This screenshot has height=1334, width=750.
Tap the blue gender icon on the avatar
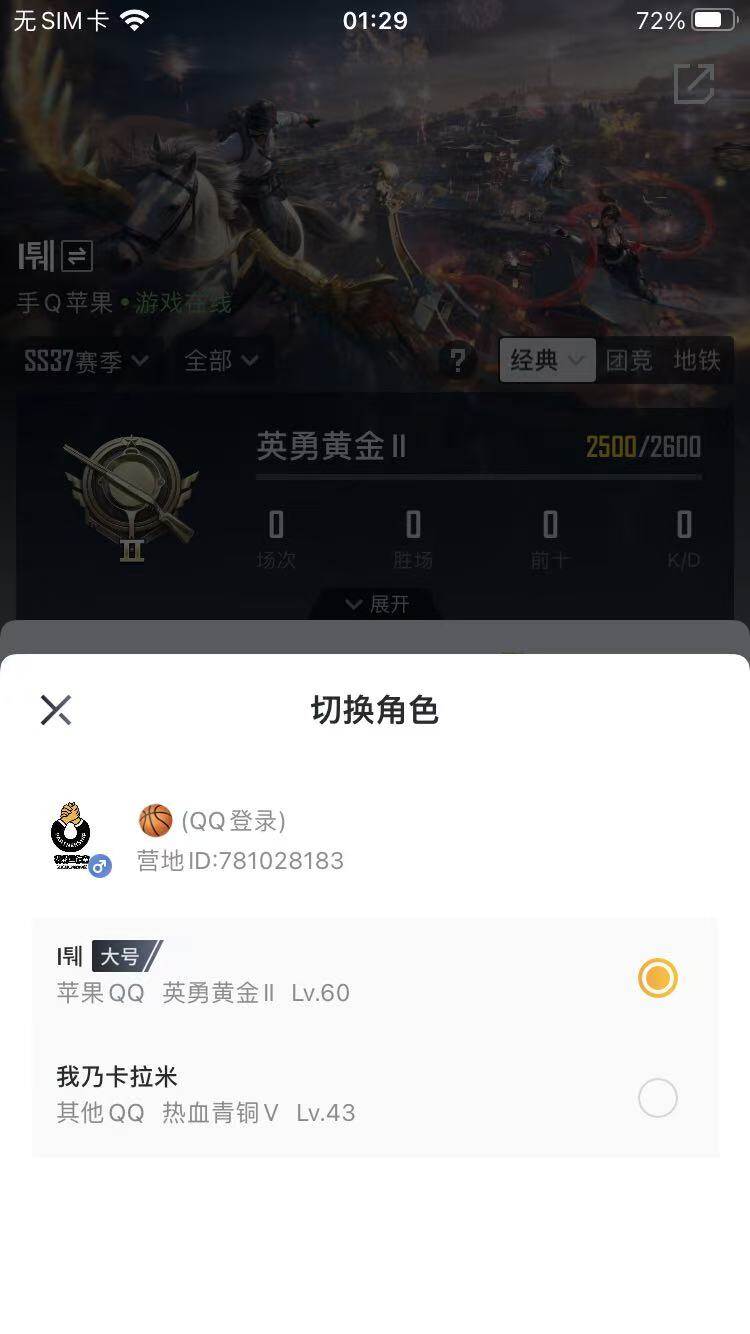click(x=99, y=866)
